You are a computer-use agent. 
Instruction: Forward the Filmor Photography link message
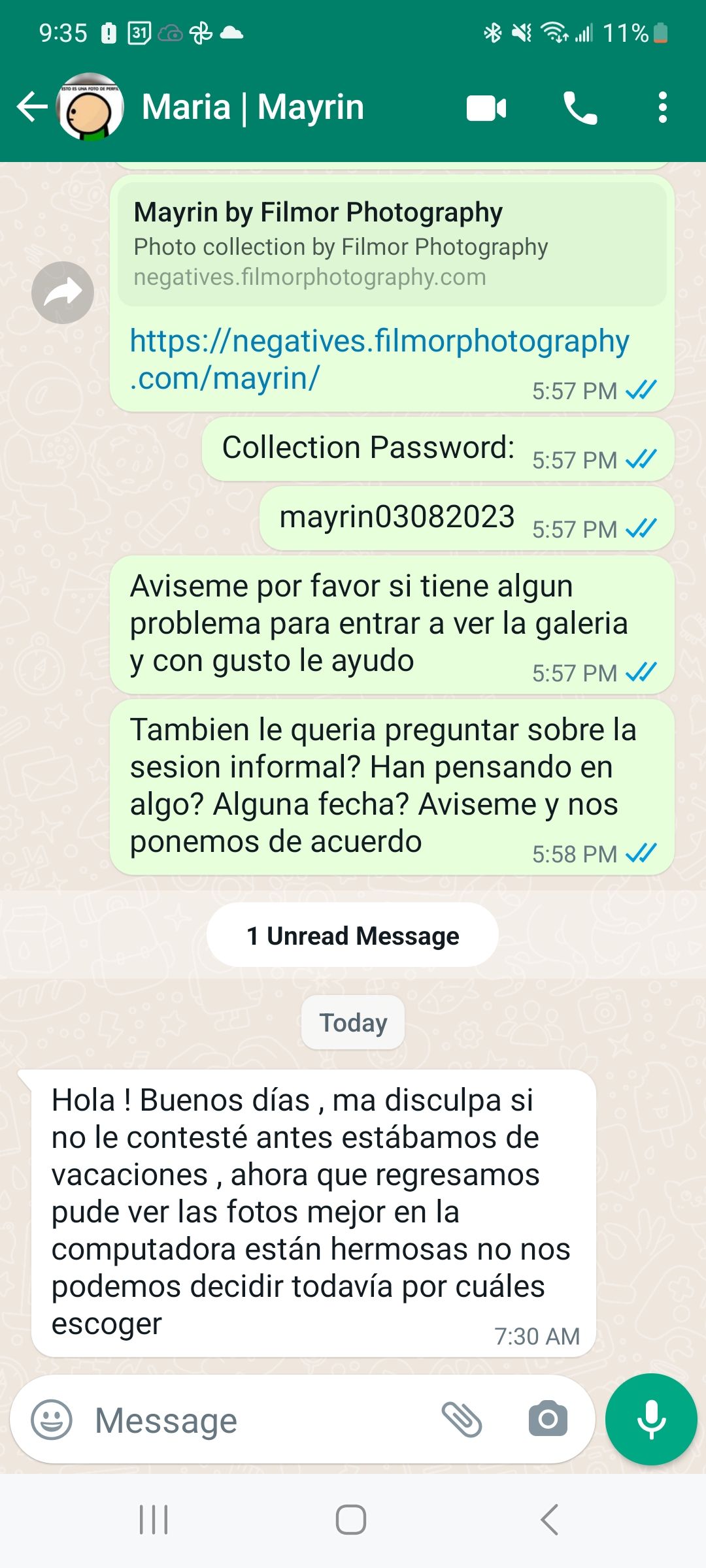click(63, 292)
